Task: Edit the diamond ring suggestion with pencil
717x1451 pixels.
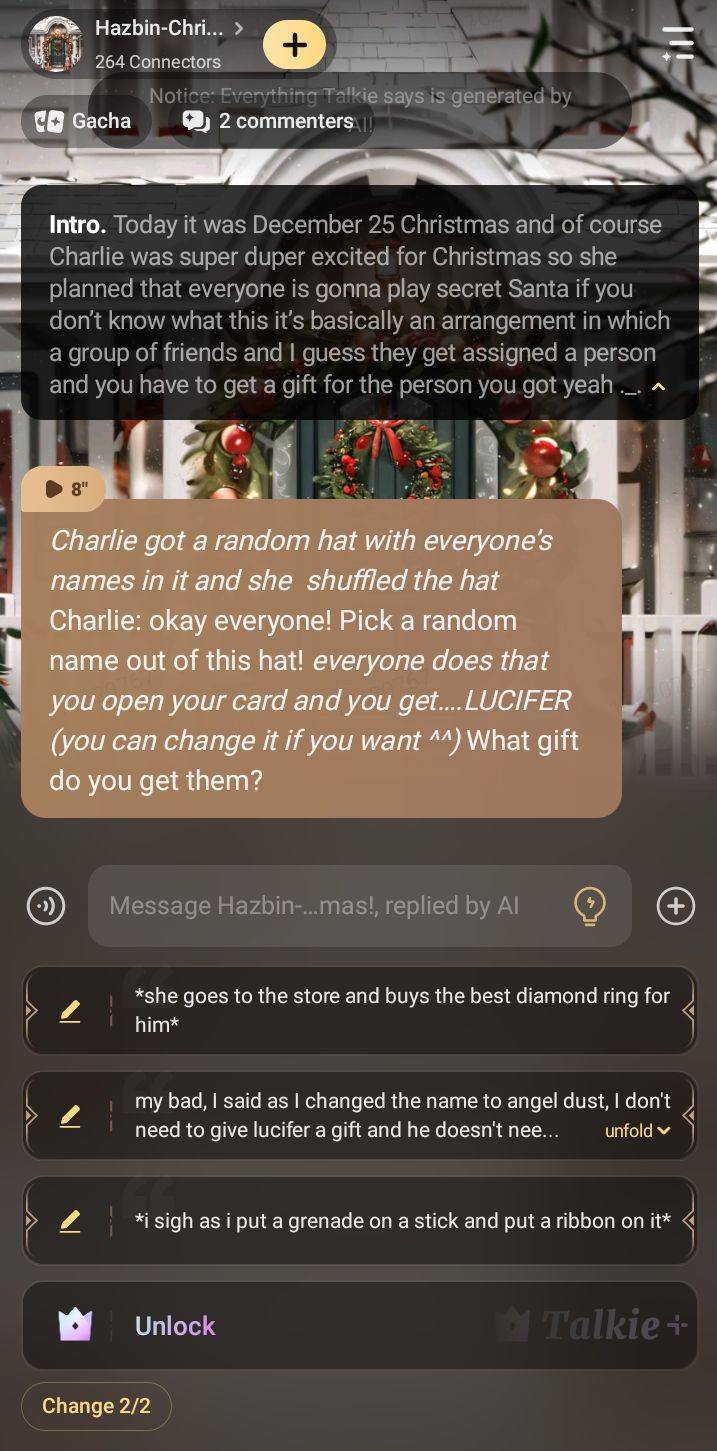Action: coord(69,1011)
